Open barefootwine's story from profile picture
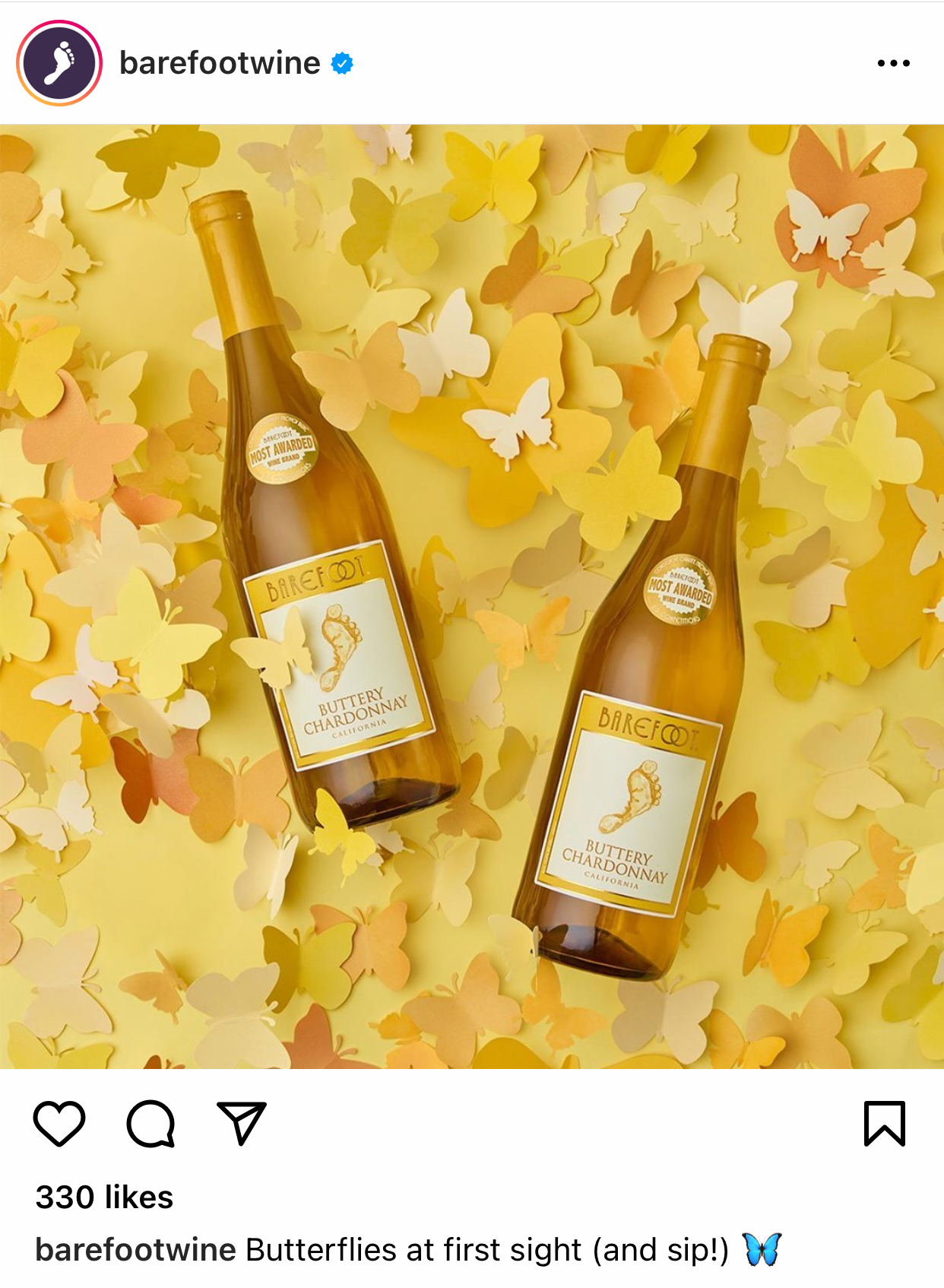This screenshot has height=1288, width=944. click(59, 63)
